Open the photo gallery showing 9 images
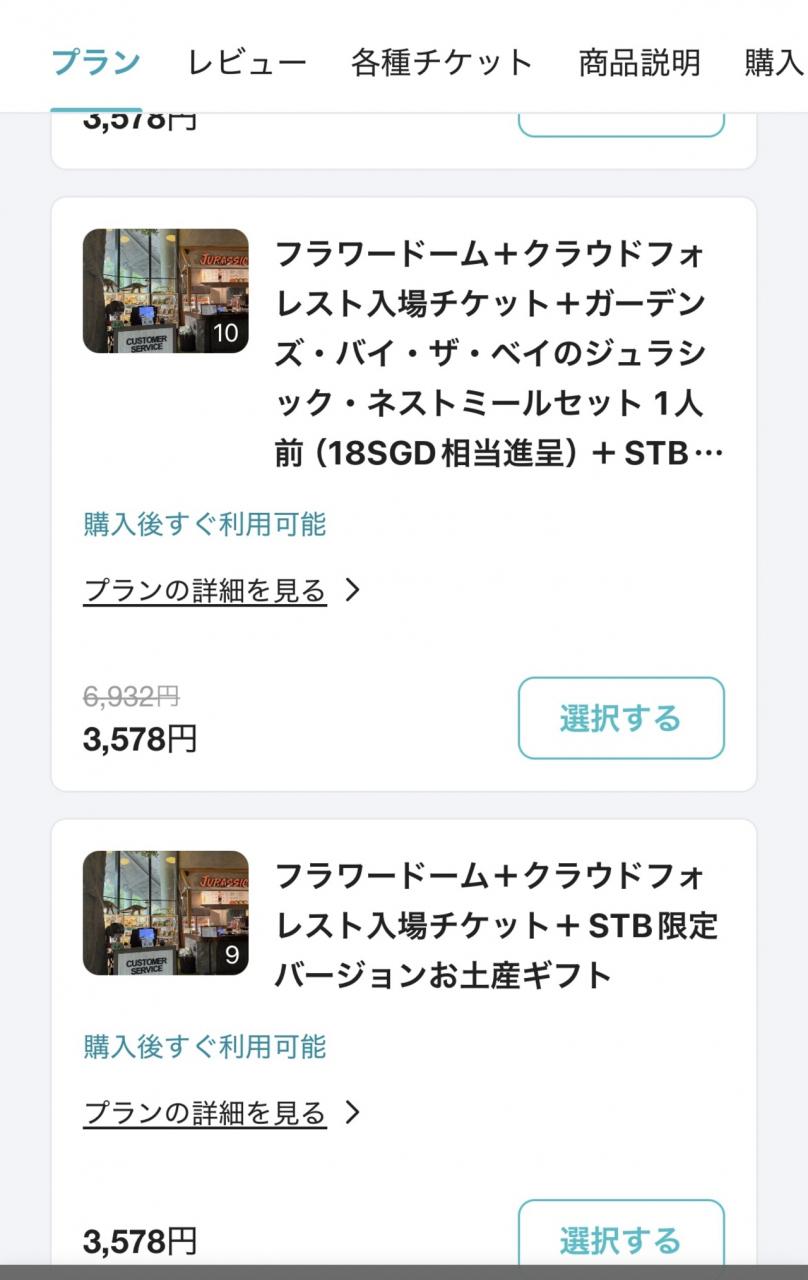808x1280 pixels. [166, 913]
